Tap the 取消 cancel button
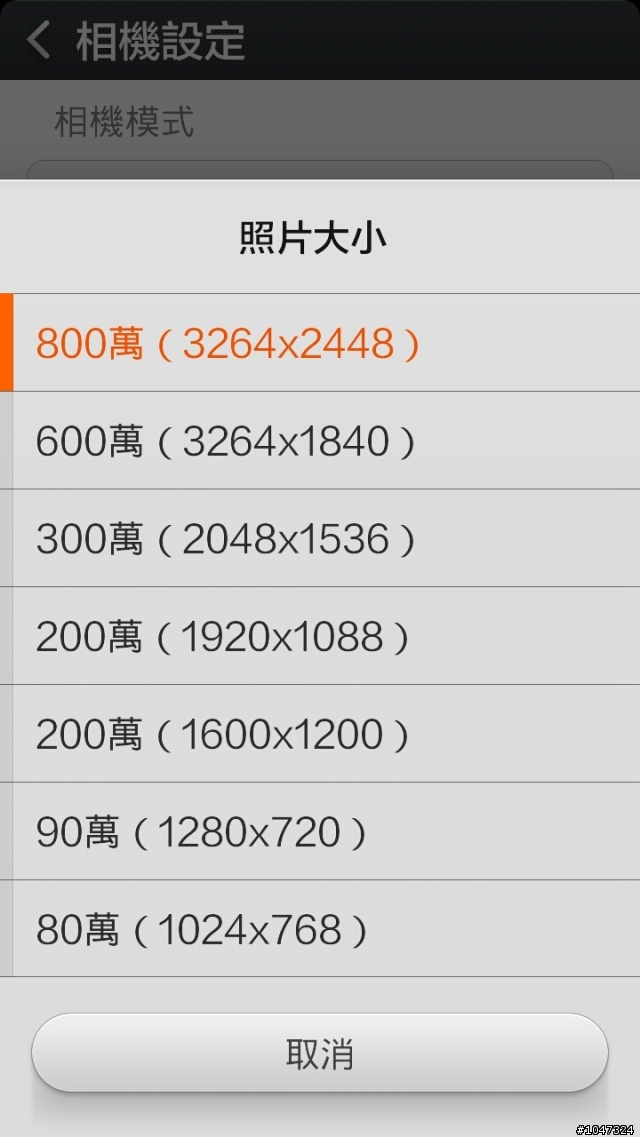This screenshot has width=640, height=1138. [320, 1053]
